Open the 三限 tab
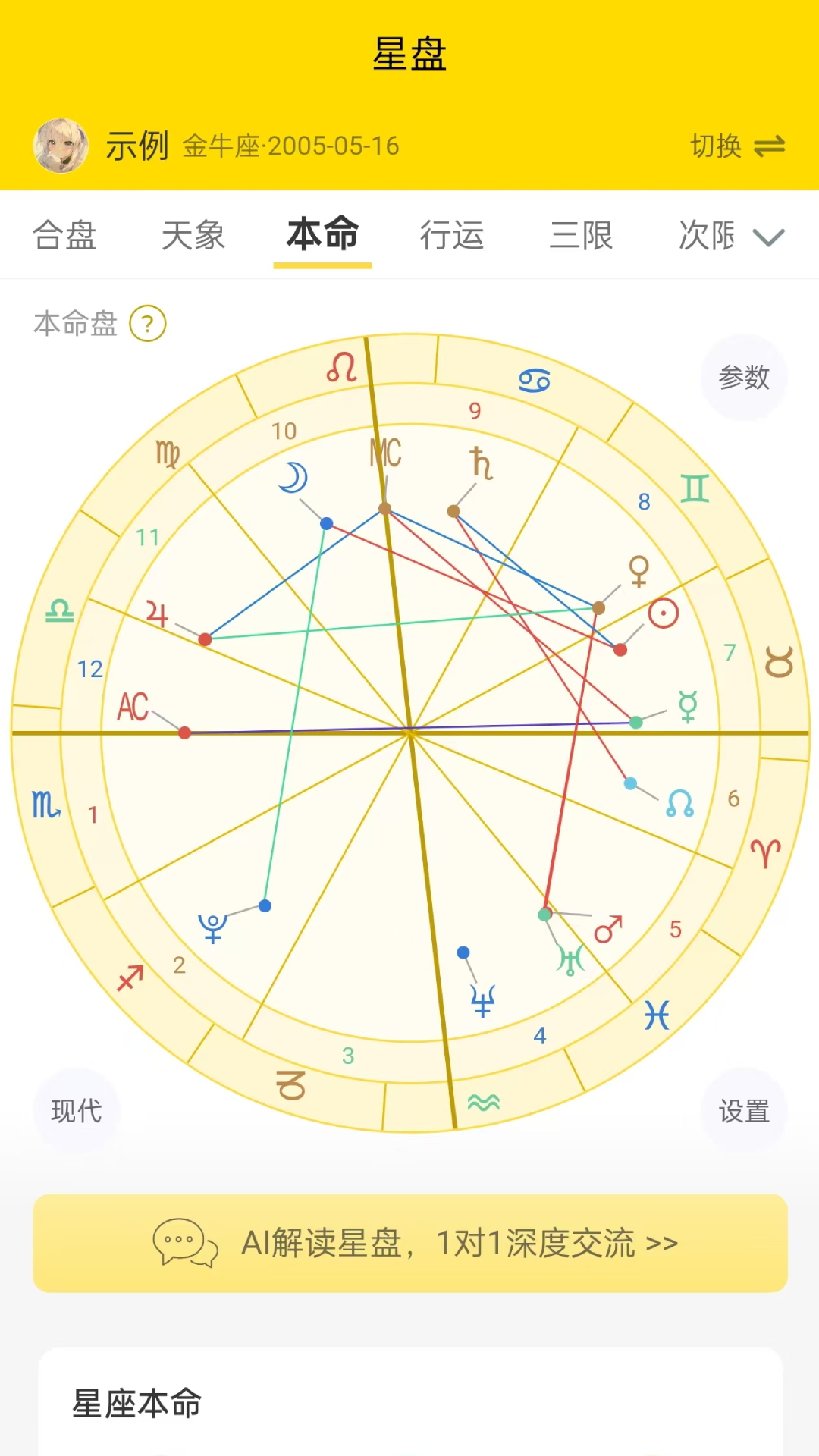Viewport: 819px width, 1456px height. click(x=581, y=235)
